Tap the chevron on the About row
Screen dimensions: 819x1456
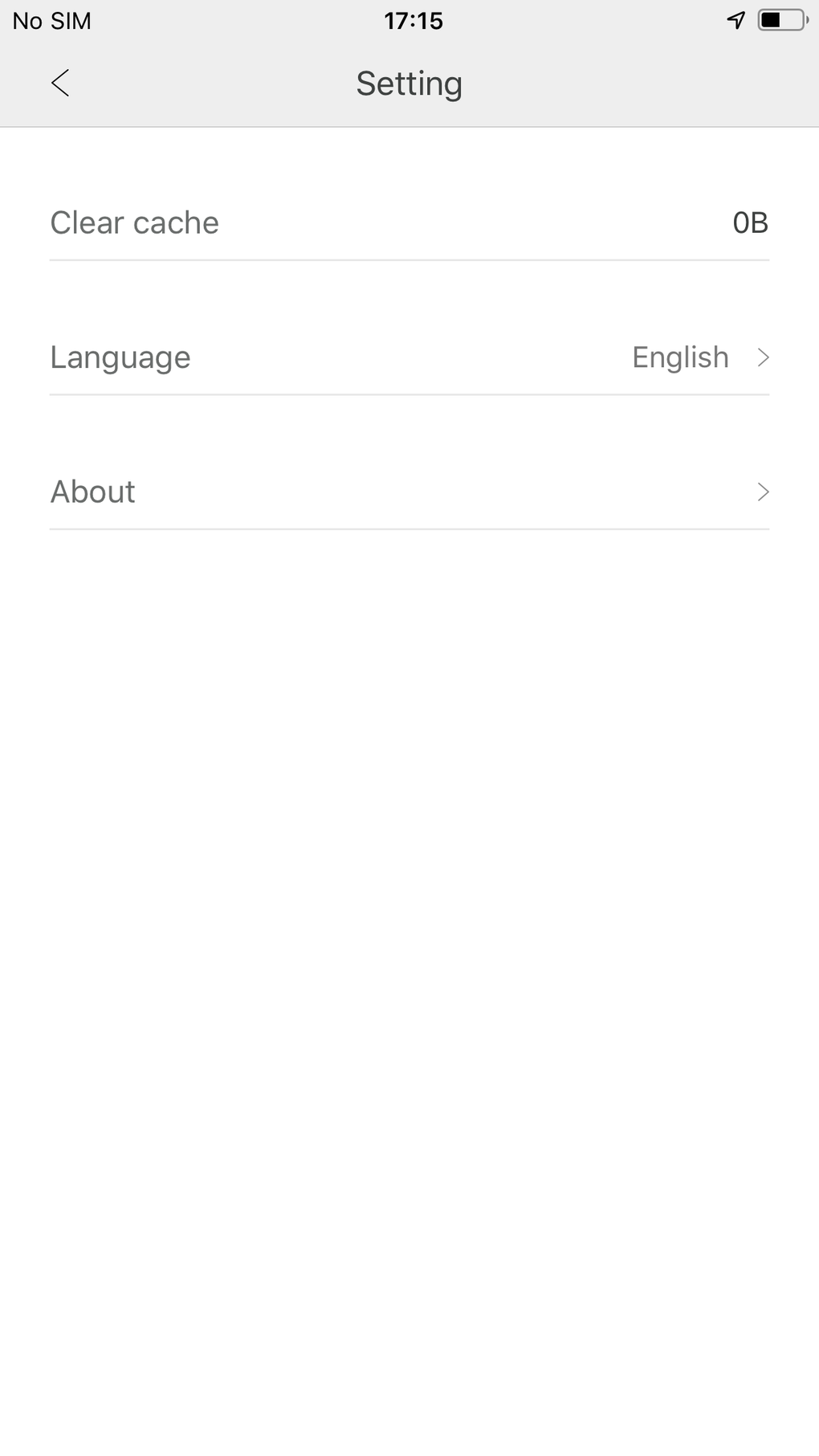pos(764,491)
